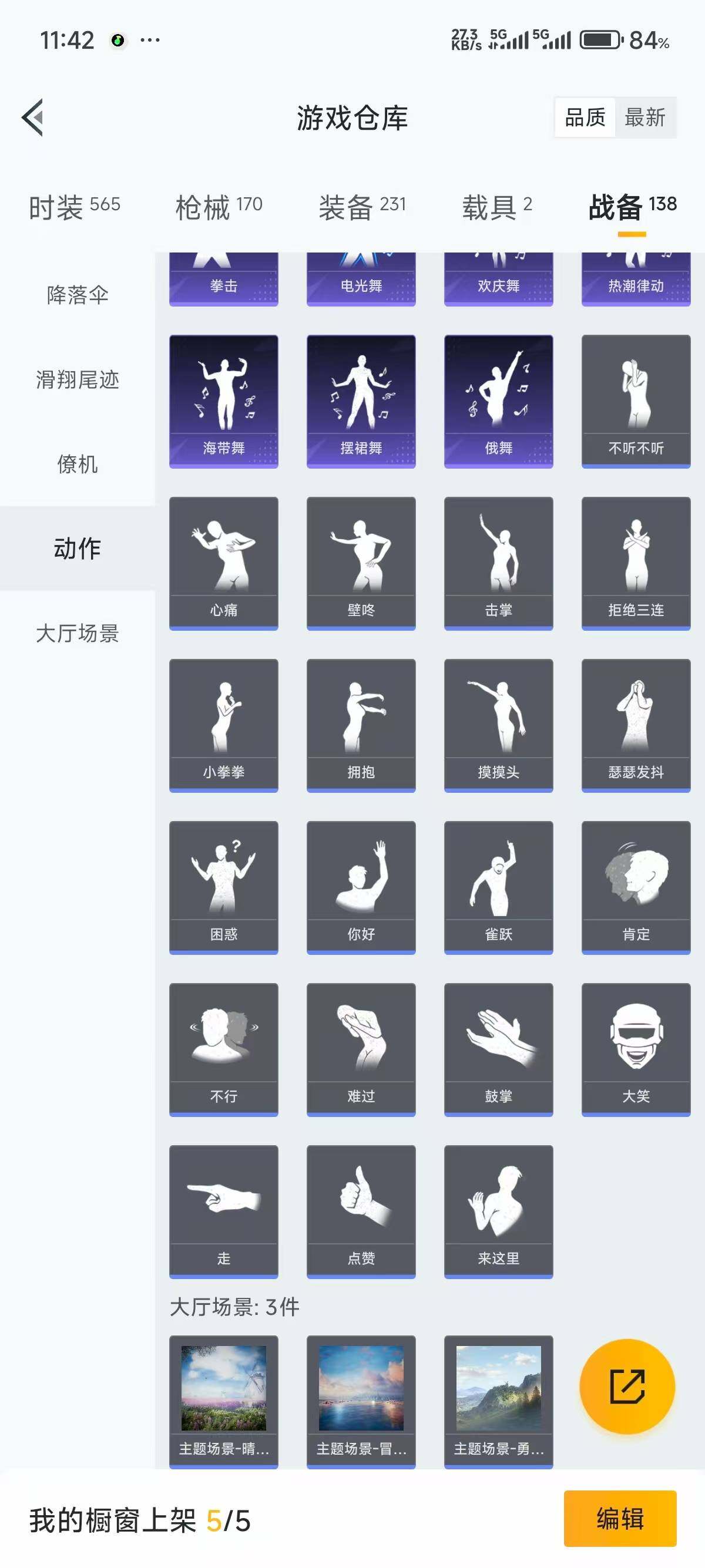The image size is (705, 1568).
Task: Select the 点赞 thumbs-up emote
Action: tap(360, 1212)
